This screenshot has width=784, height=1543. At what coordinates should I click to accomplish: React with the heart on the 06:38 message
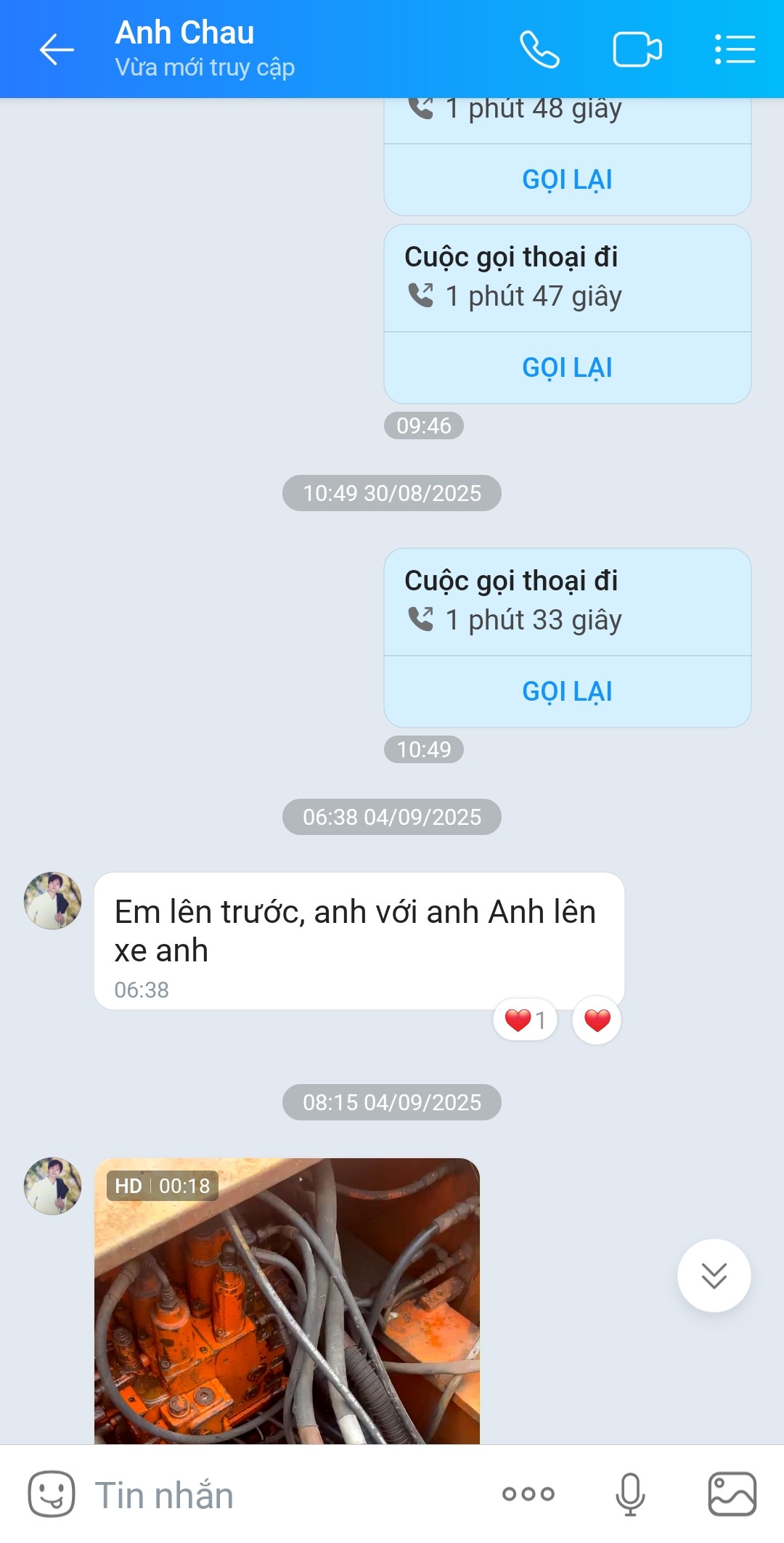point(597,1020)
